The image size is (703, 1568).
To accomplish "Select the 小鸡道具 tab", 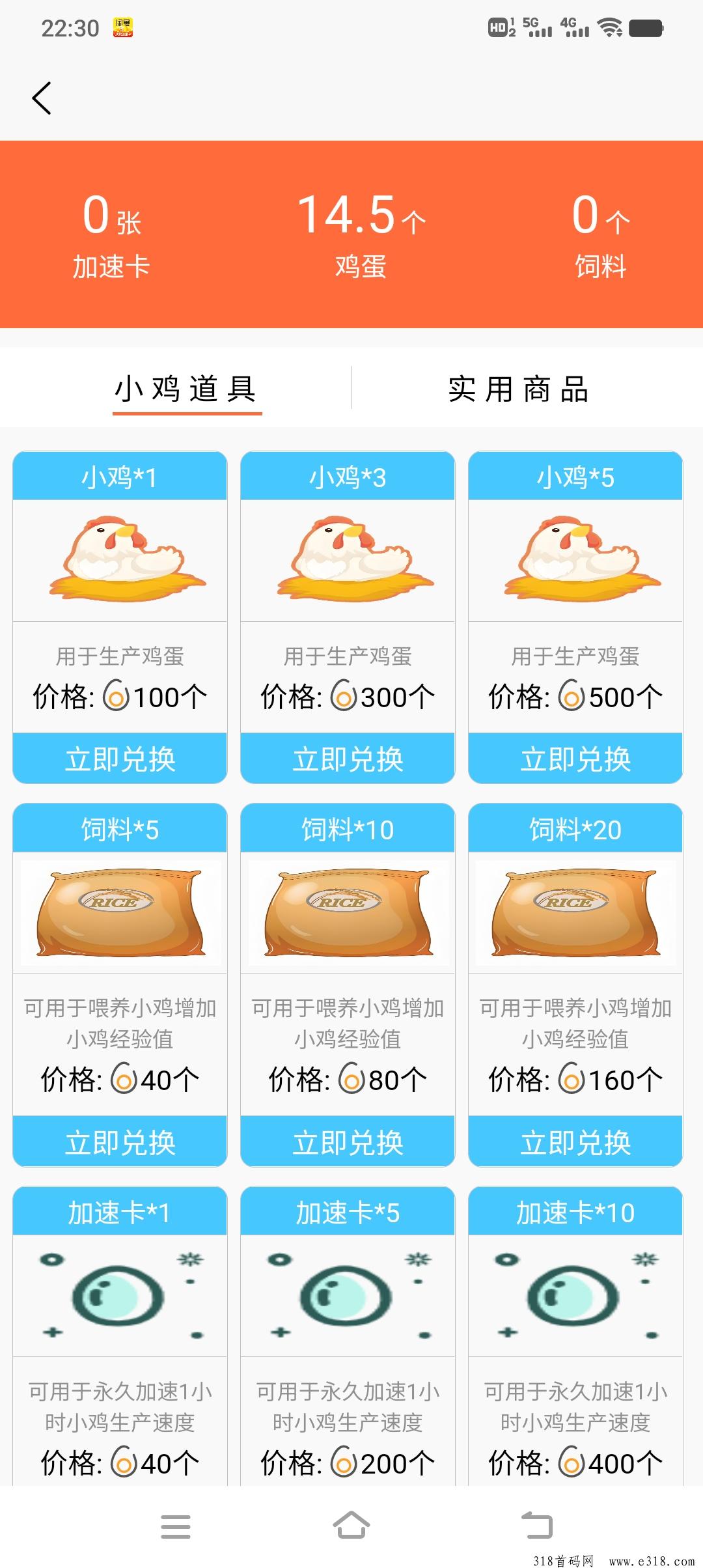I will coord(186,389).
